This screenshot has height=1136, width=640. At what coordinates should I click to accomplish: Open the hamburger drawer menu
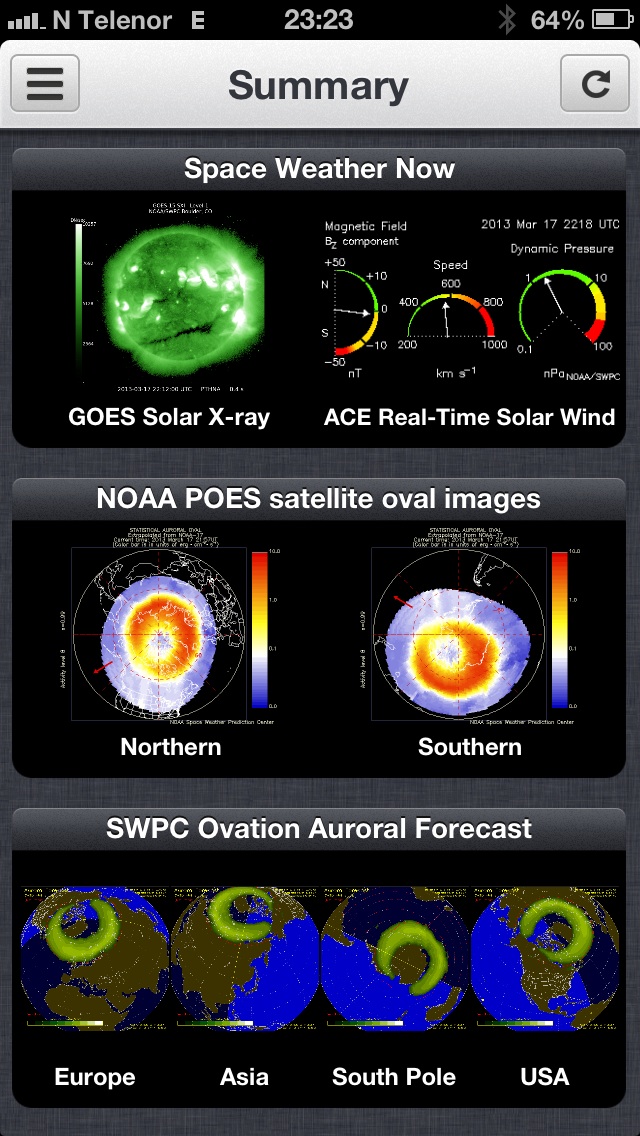pos(45,84)
